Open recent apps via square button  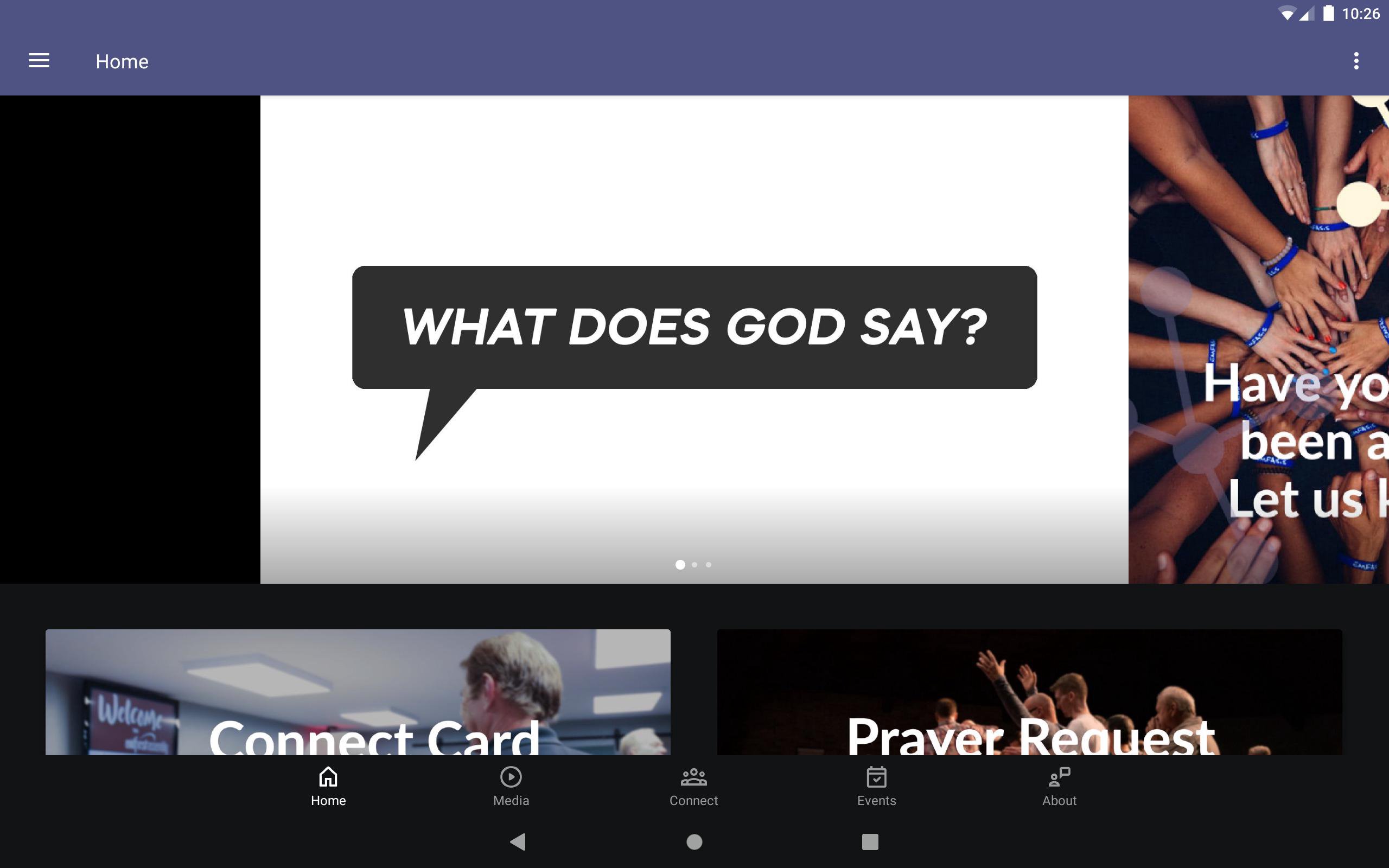870,841
